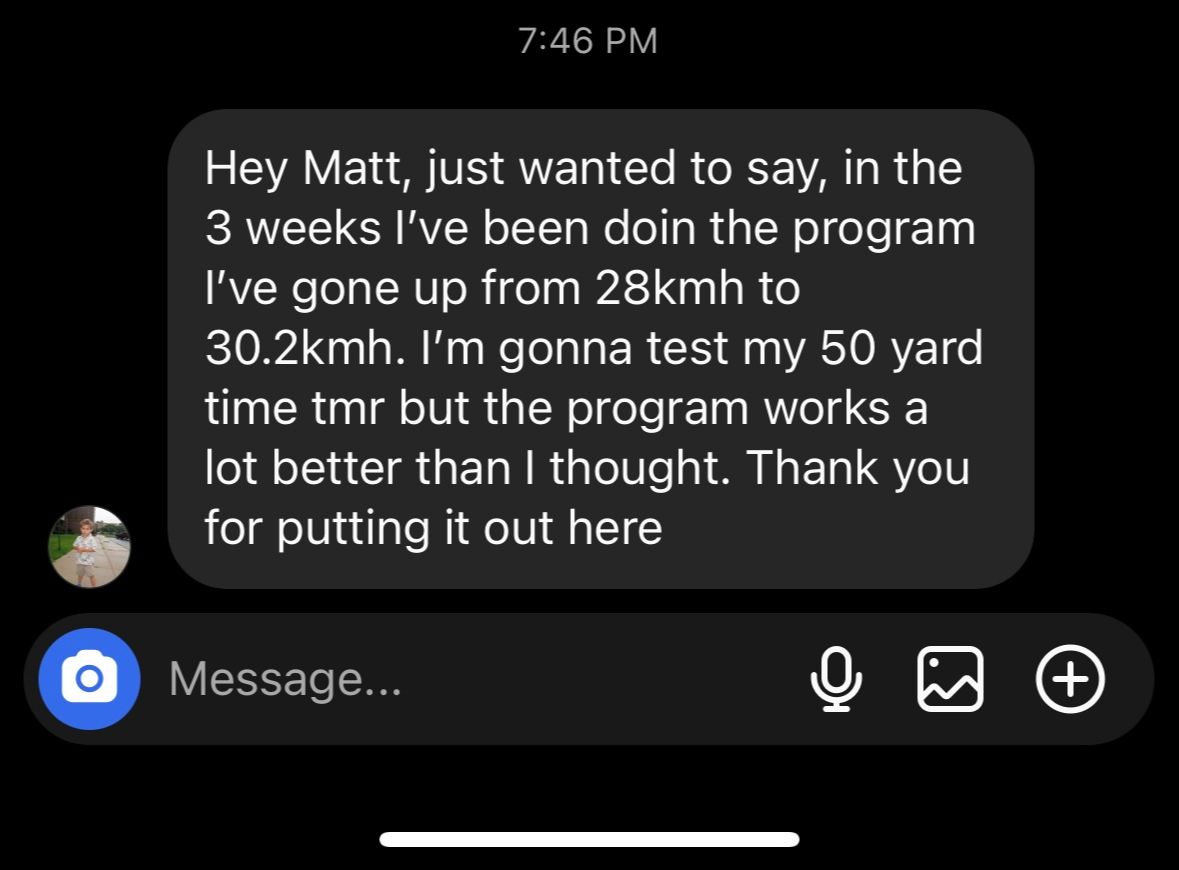This screenshot has width=1179, height=870.
Task: View the sender's profile picture
Action: point(89,546)
